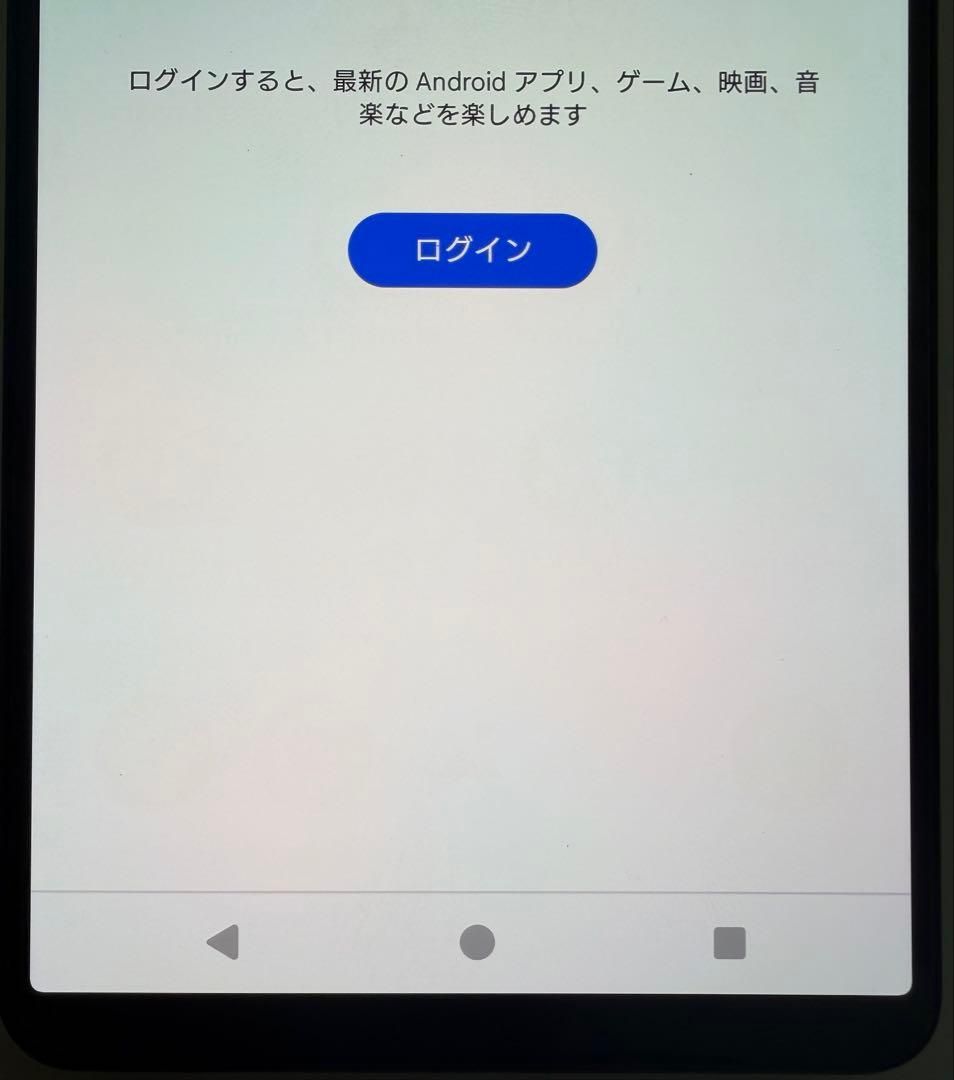Return to the home screen
The width and height of the screenshot is (954, 1080).
[477, 942]
